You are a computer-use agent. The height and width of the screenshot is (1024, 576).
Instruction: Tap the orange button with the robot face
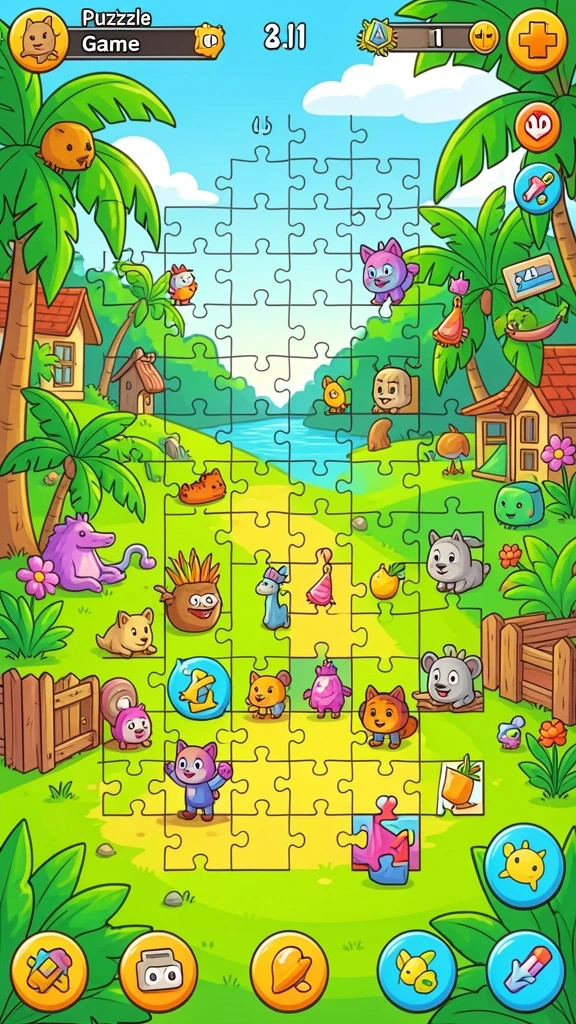(158, 971)
